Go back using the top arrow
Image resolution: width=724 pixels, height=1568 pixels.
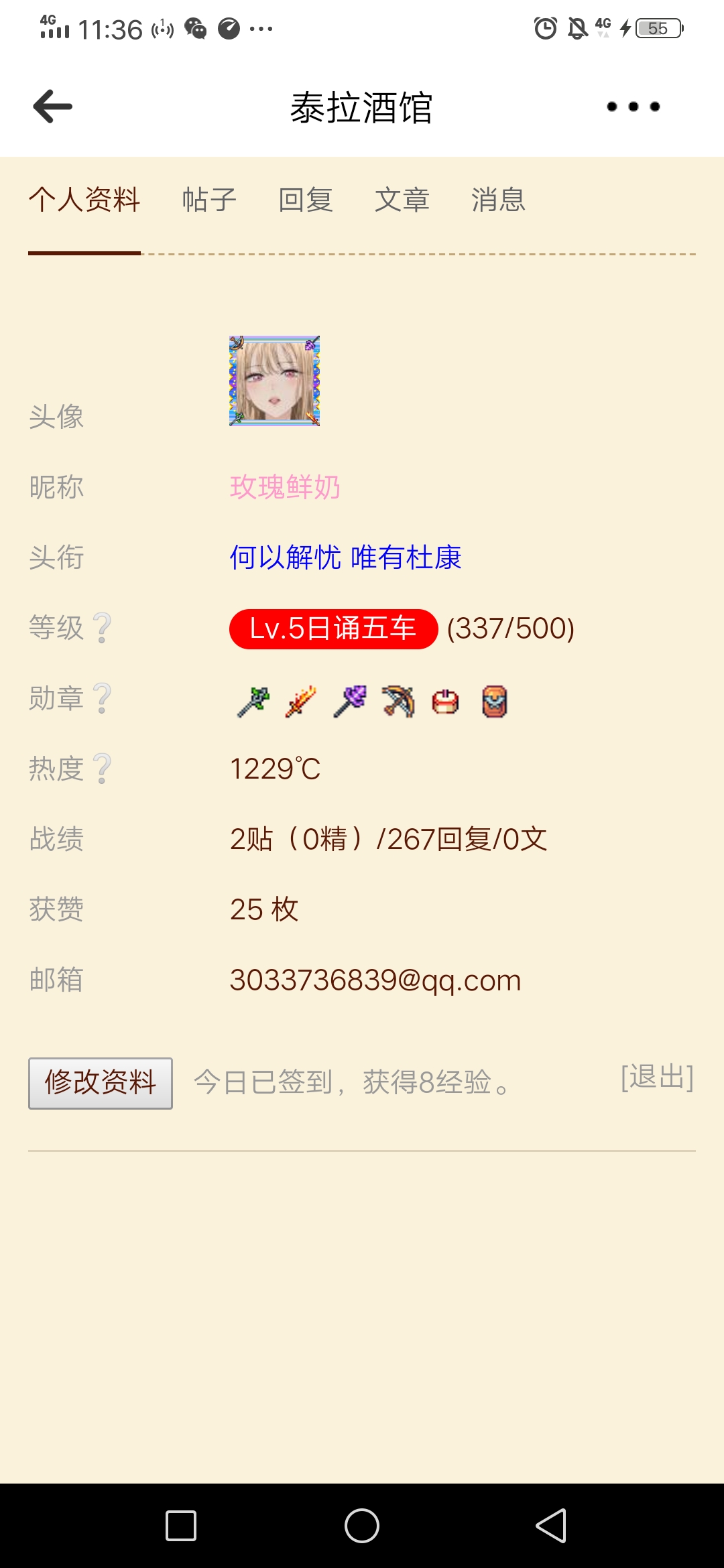(53, 107)
